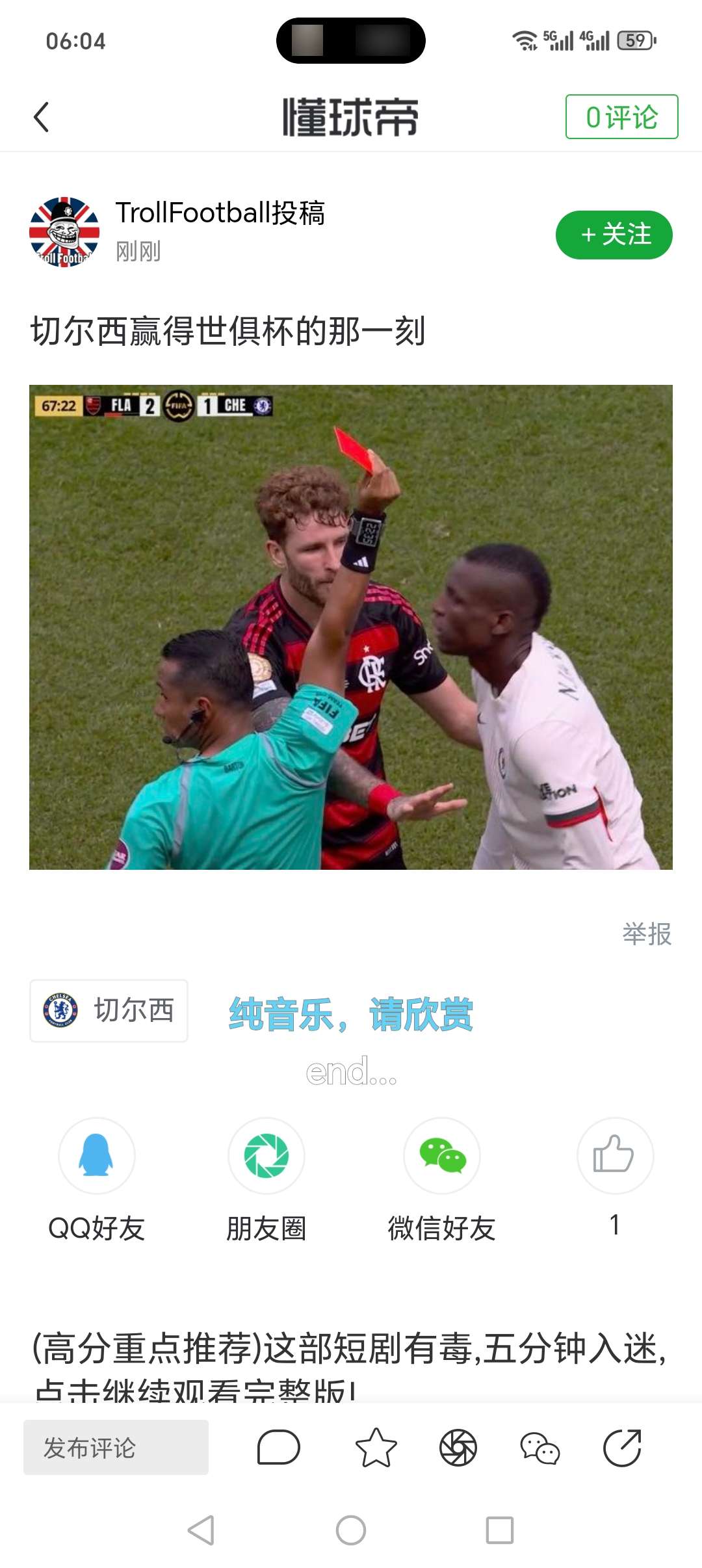Follow TrollFootball with +关注
Viewport: 702px width, 1568px height.
click(614, 235)
